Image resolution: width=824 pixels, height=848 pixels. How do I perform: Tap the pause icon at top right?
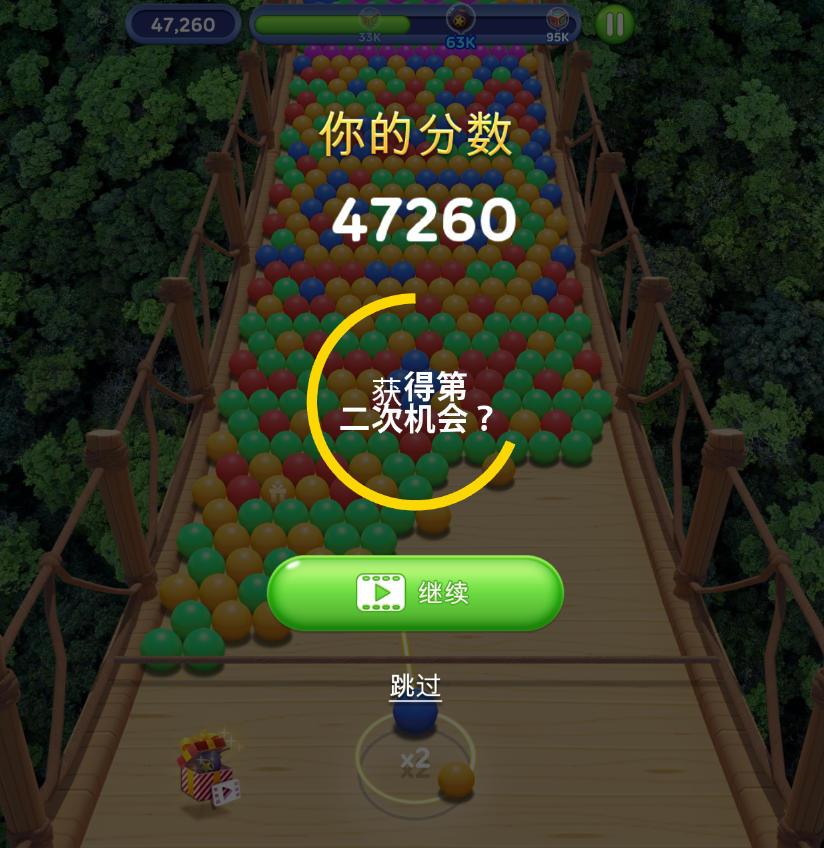pyautogui.click(x=613, y=23)
